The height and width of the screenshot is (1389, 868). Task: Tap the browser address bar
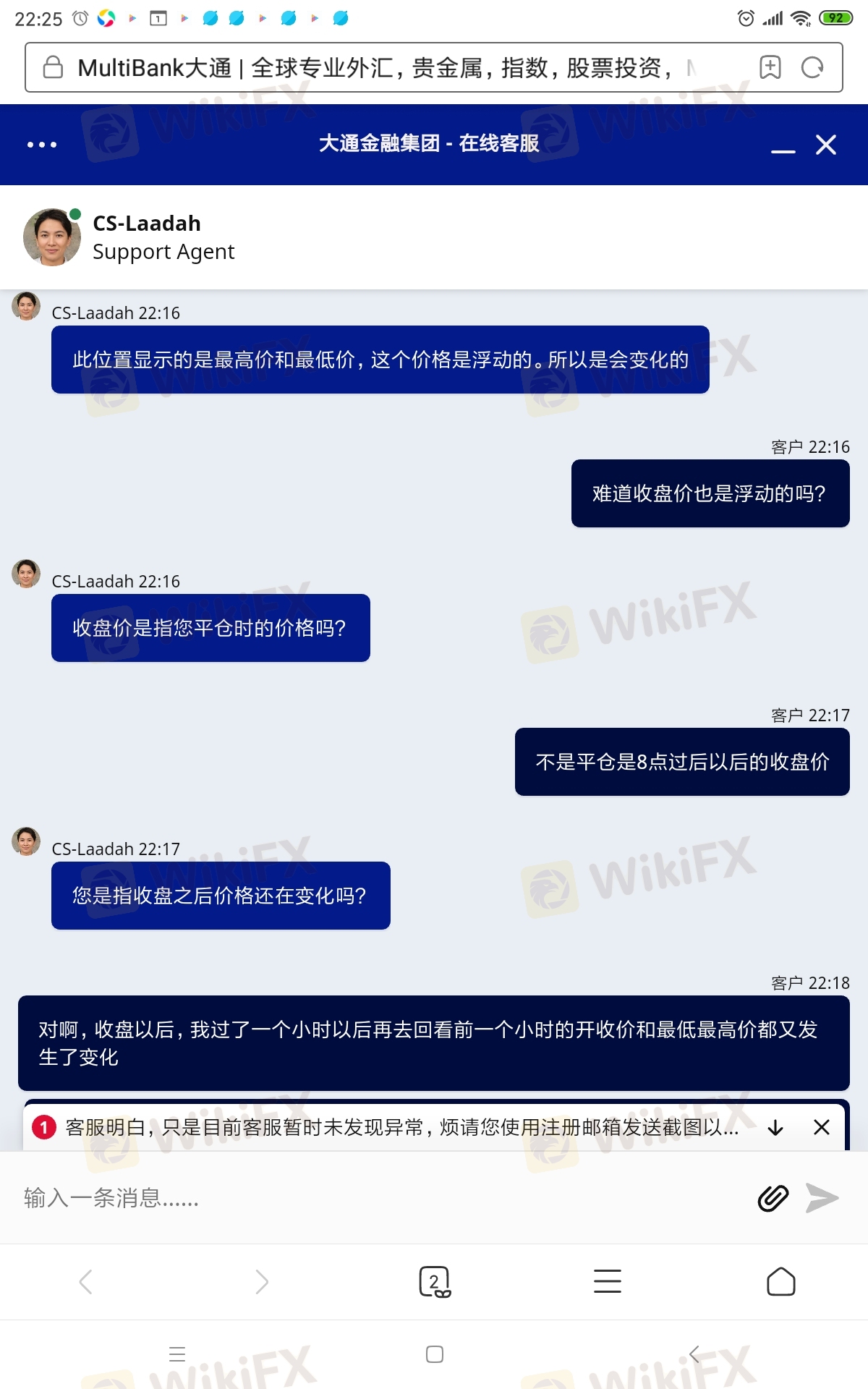(x=376, y=68)
